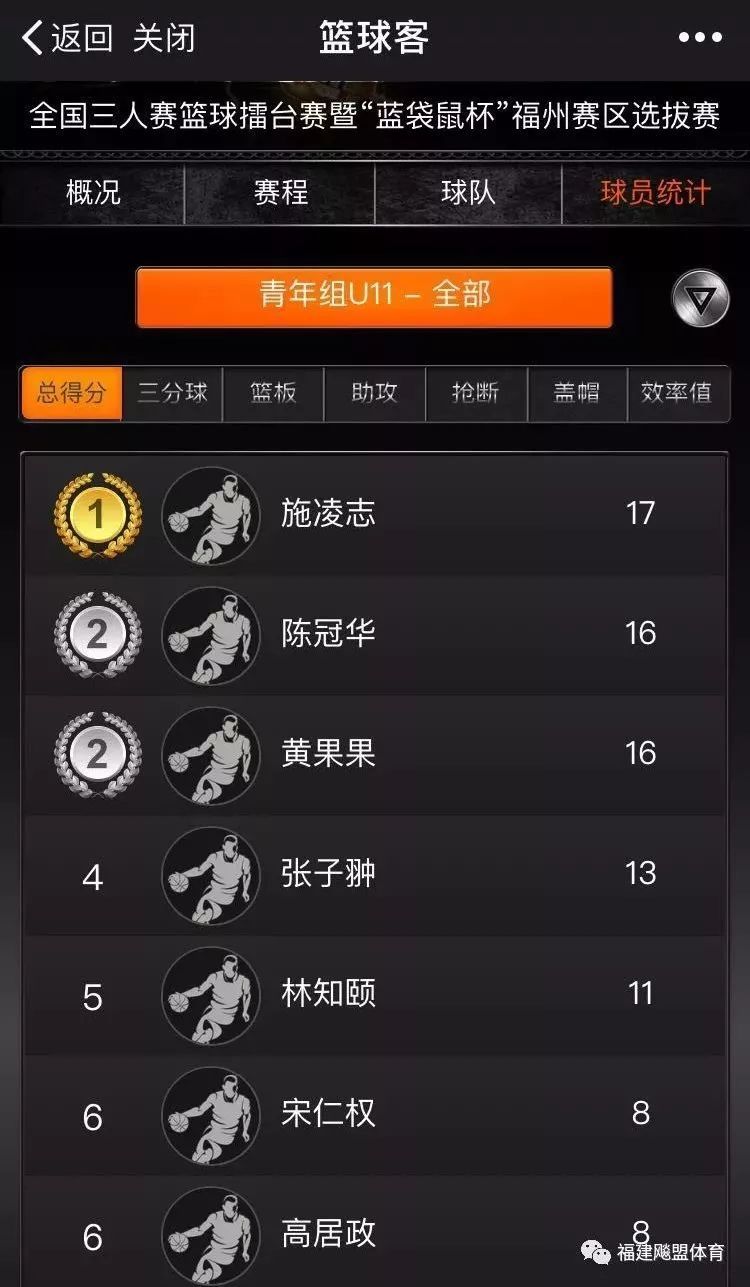Open player 施凌志's row
The width and height of the screenshot is (750, 1287).
coord(374,514)
